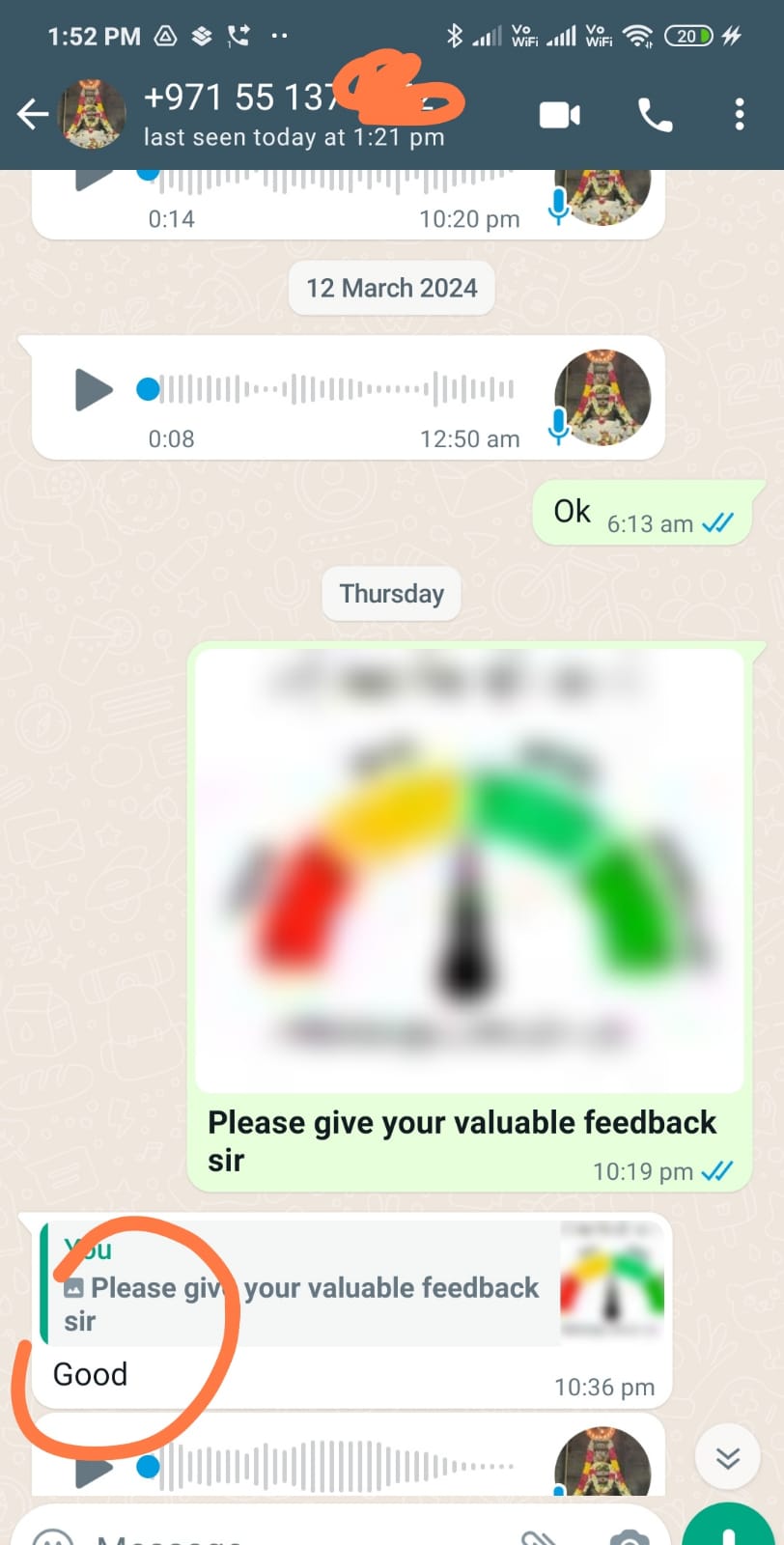The height and width of the screenshot is (1545, 784).
Task: Jump to latest messages with the double-chevron button
Action: tap(728, 1457)
